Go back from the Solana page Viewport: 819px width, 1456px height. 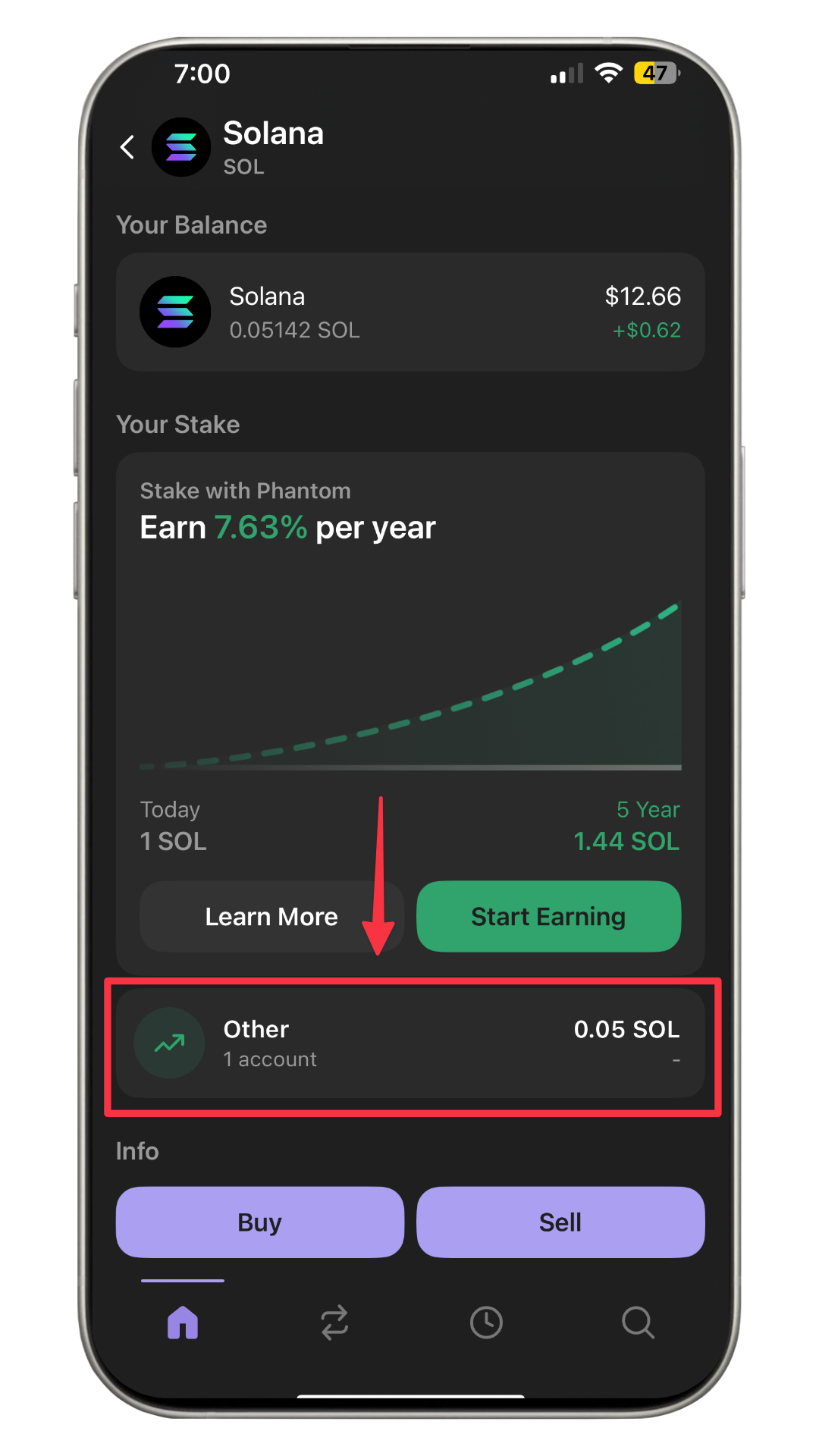127,147
